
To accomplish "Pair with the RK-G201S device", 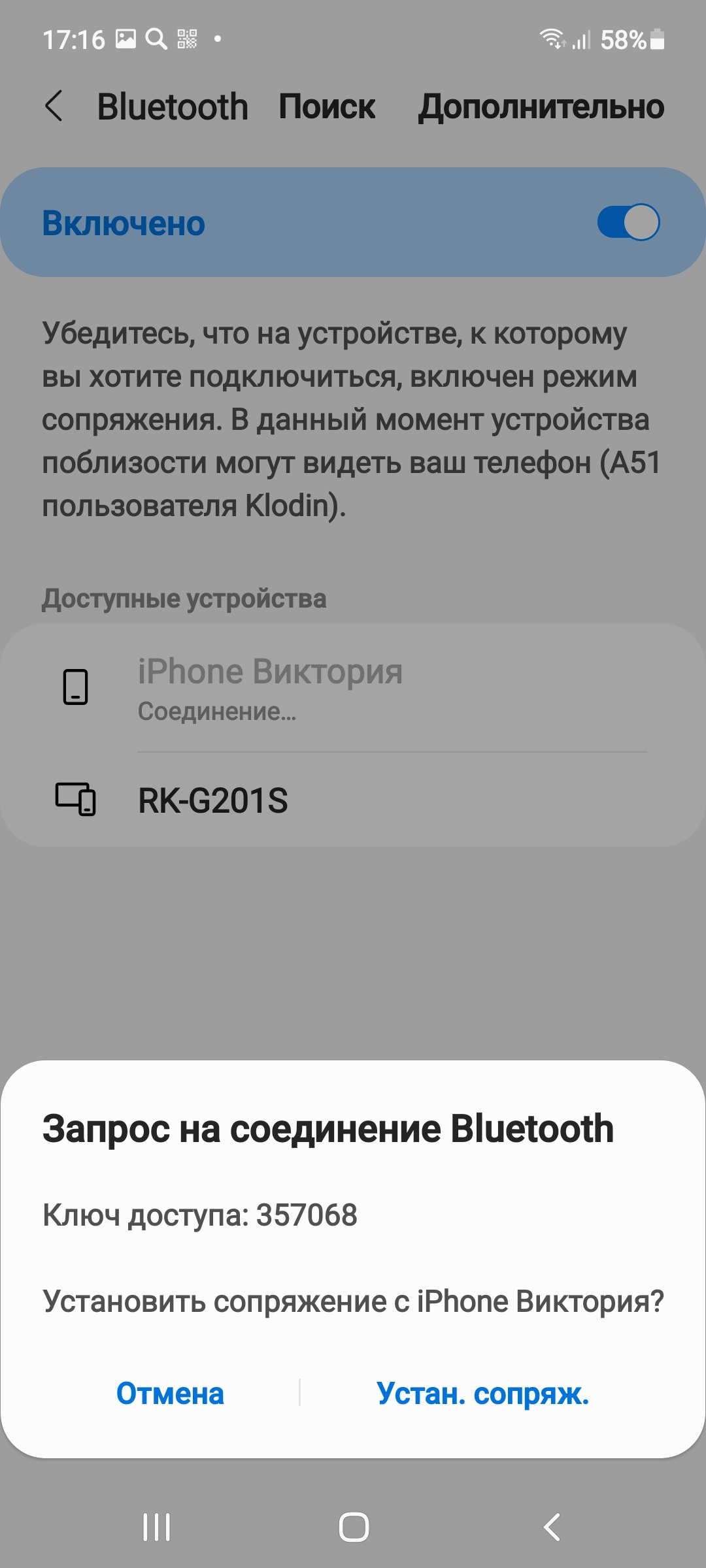I will (x=353, y=800).
